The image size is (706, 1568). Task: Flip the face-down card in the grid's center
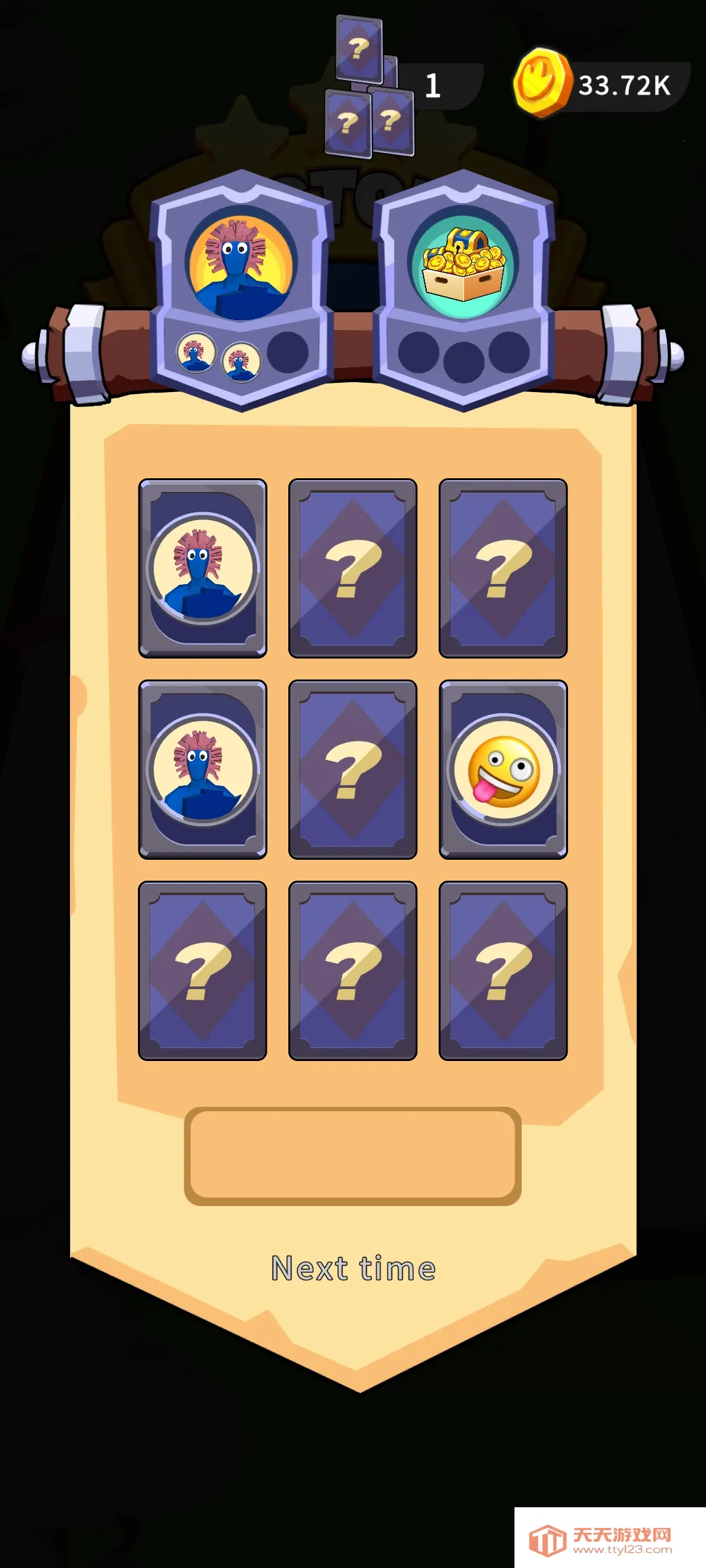coord(353,769)
